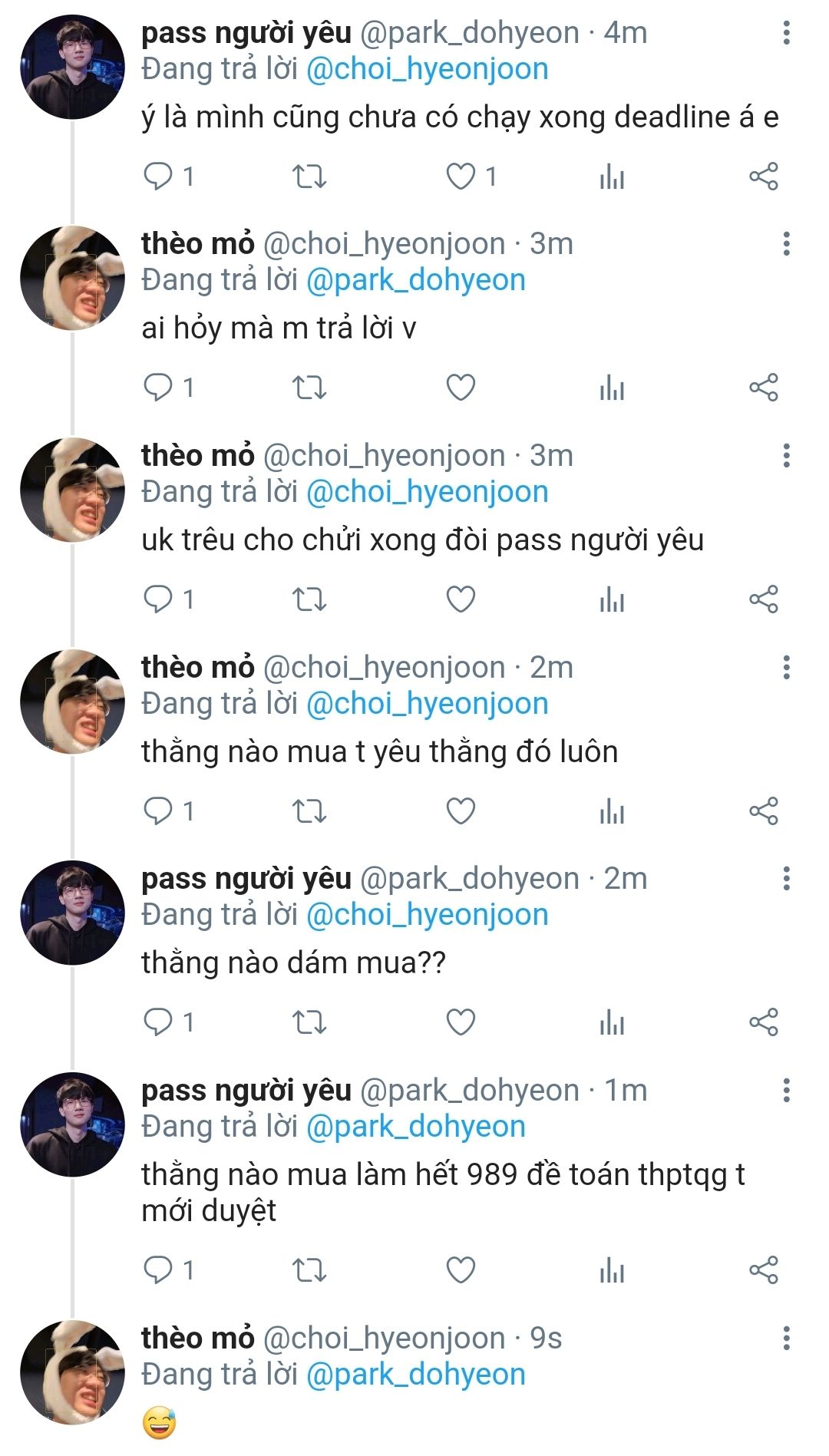Share the tweet about chạy xong deadline
Image resolution: width=829 pixels, height=1456 pixels.
[x=764, y=177]
